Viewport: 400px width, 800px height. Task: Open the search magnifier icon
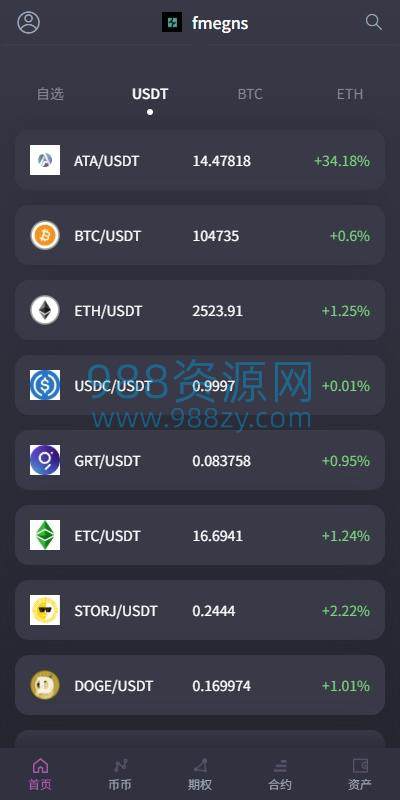(373, 22)
